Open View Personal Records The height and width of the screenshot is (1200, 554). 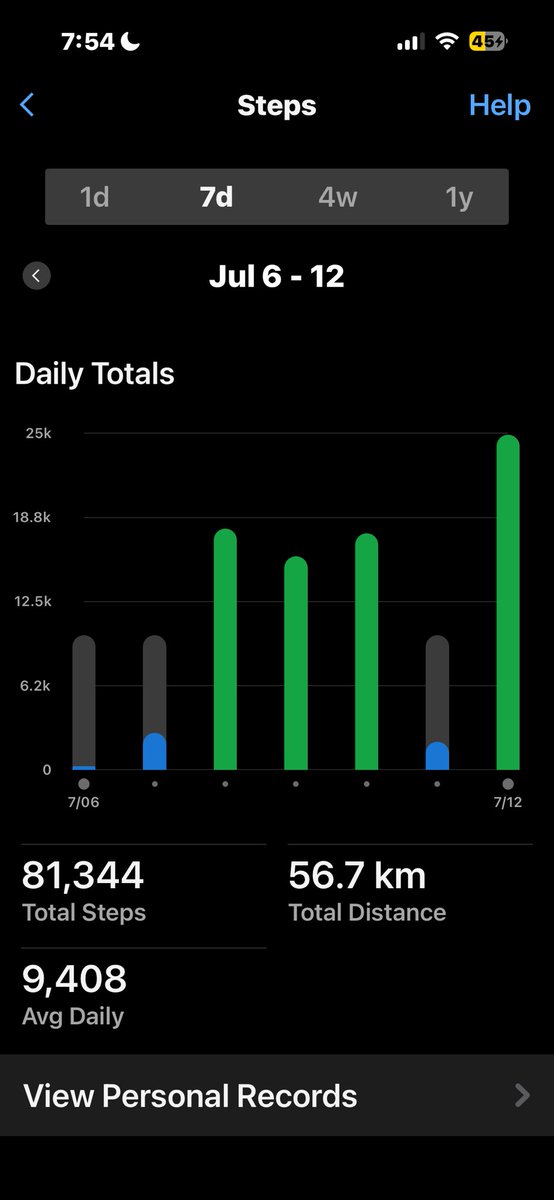tap(277, 1095)
